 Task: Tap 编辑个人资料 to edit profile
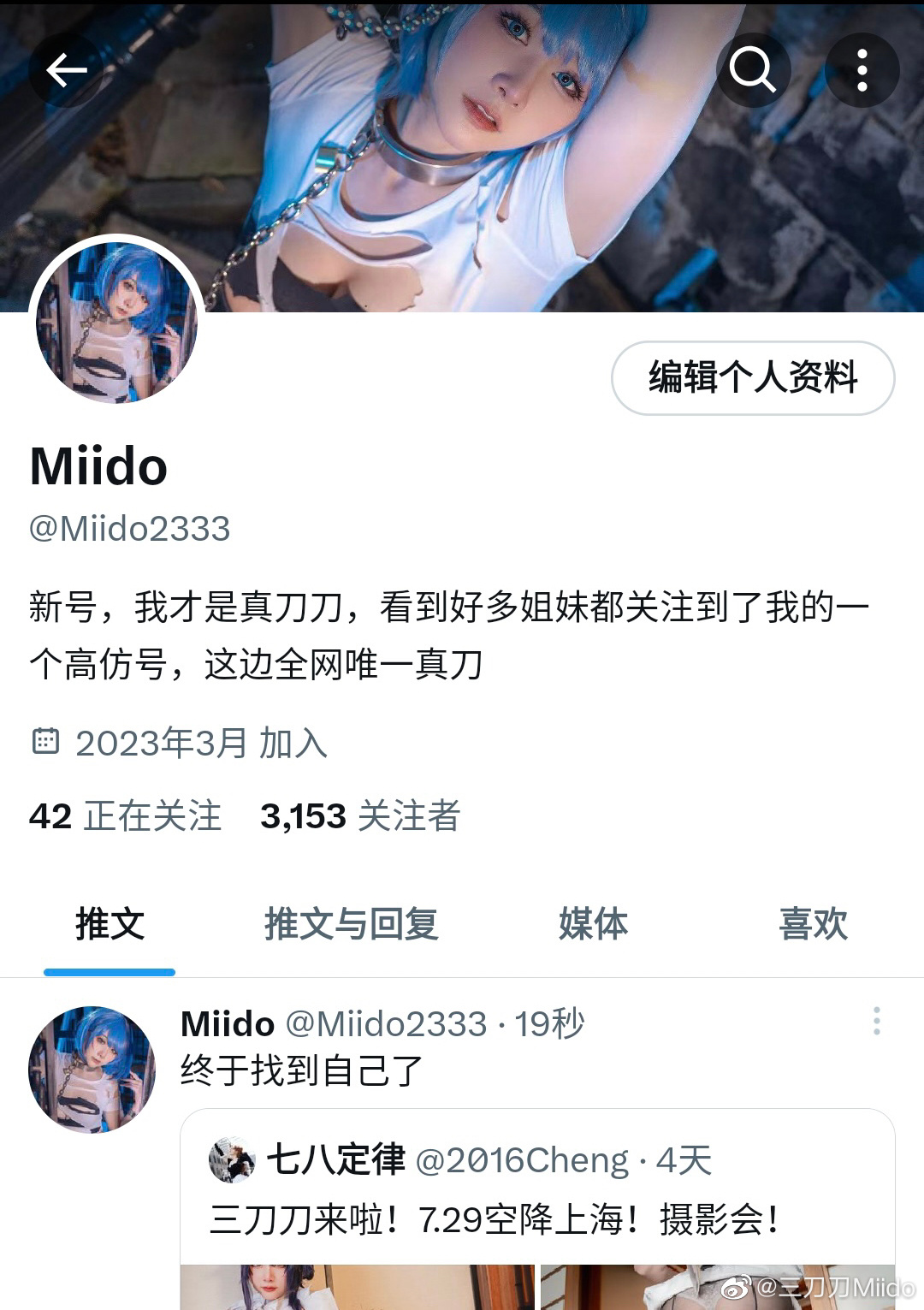(753, 377)
